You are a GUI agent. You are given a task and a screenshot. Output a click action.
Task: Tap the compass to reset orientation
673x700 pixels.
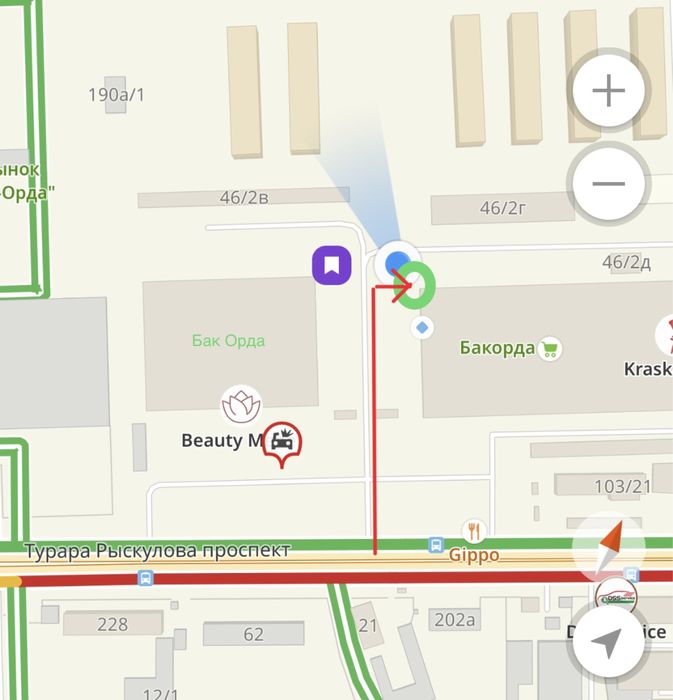coord(609,545)
